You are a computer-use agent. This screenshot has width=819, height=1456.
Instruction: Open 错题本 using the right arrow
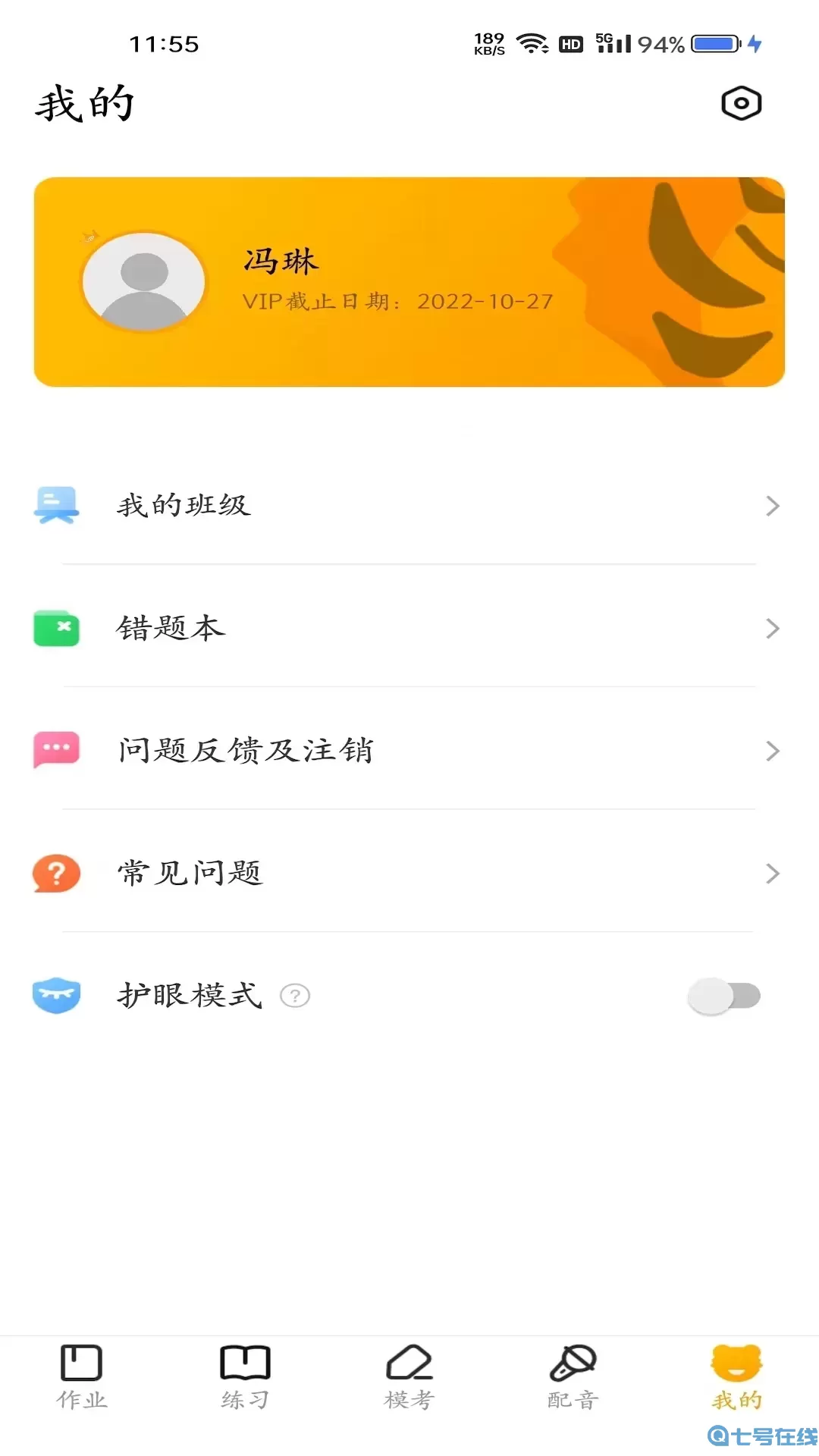coord(773,628)
